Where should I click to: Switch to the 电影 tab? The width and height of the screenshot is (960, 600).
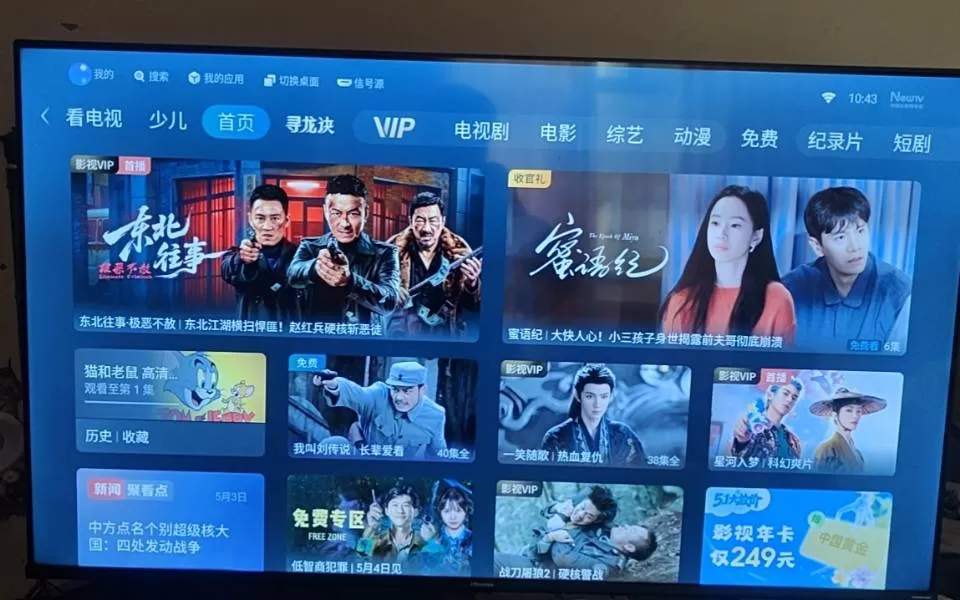pos(558,133)
